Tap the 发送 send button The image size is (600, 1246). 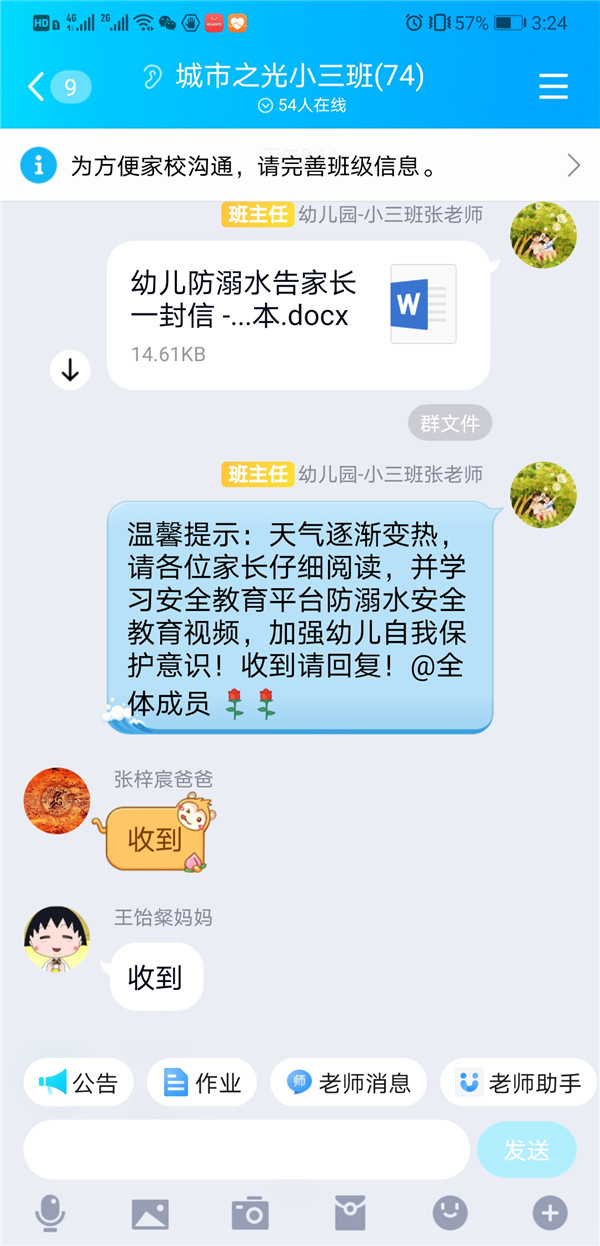[x=527, y=1150]
